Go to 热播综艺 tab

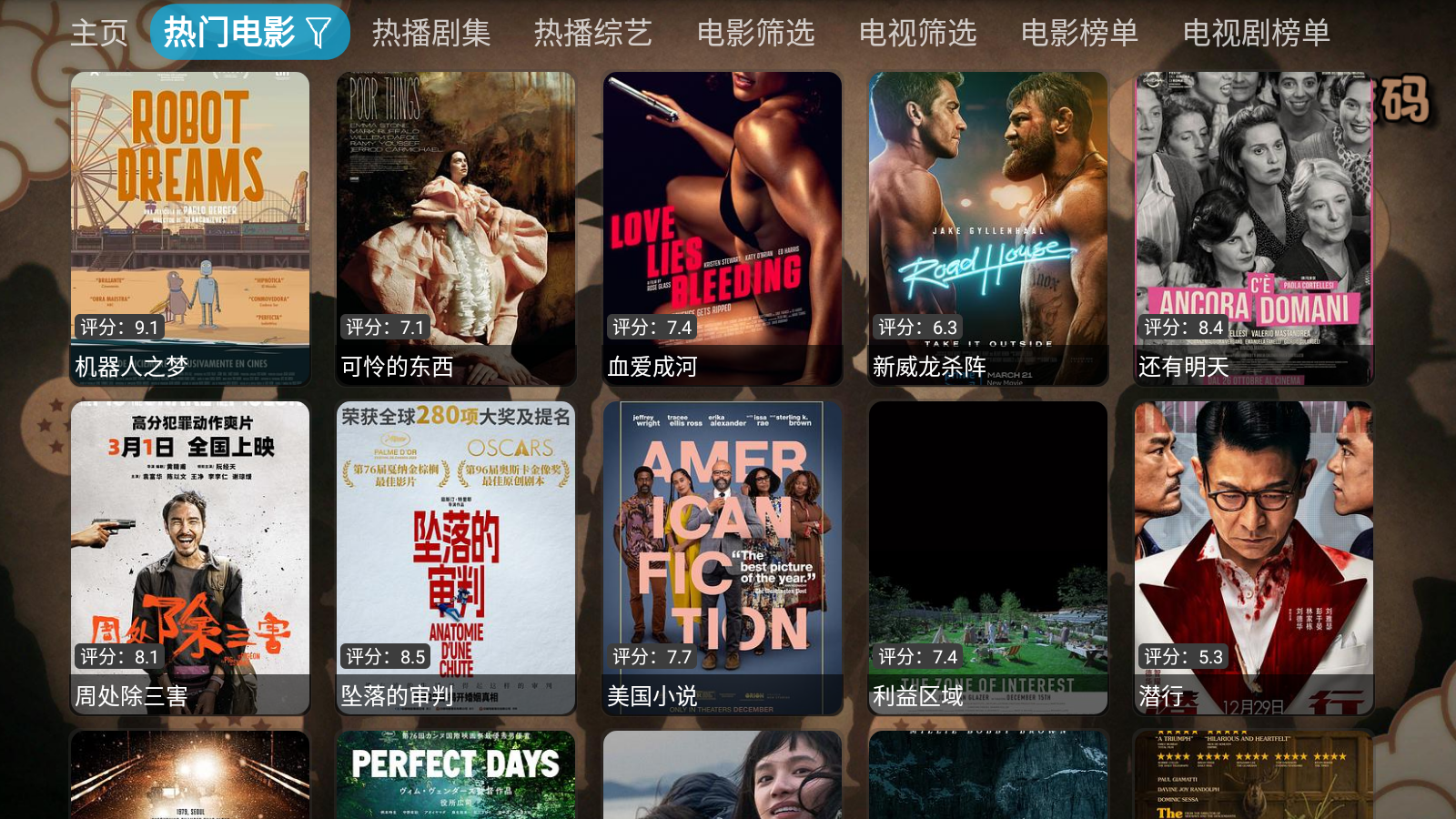(x=592, y=33)
